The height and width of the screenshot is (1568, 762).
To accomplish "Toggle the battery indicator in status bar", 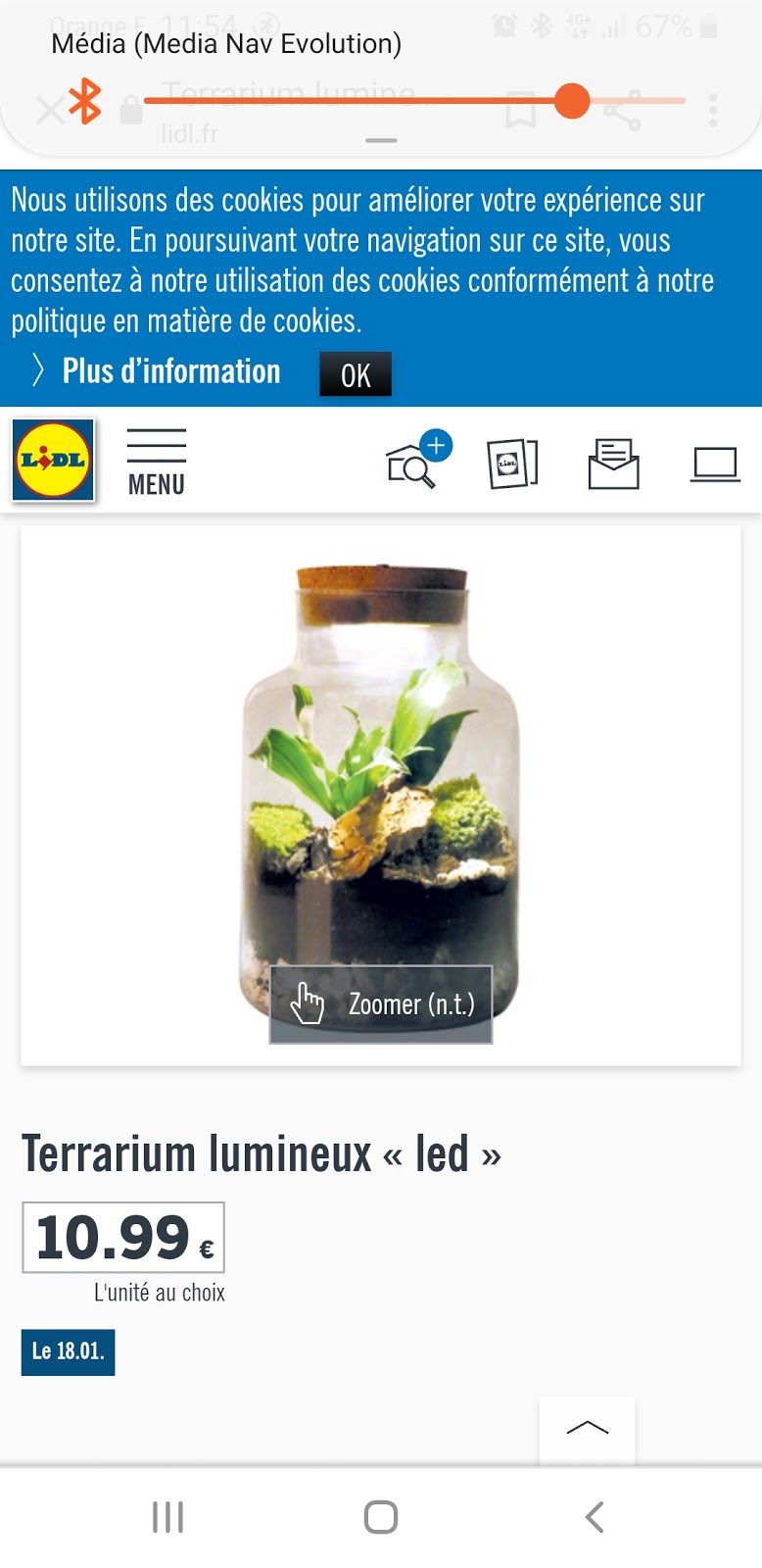I will click(x=710, y=24).
